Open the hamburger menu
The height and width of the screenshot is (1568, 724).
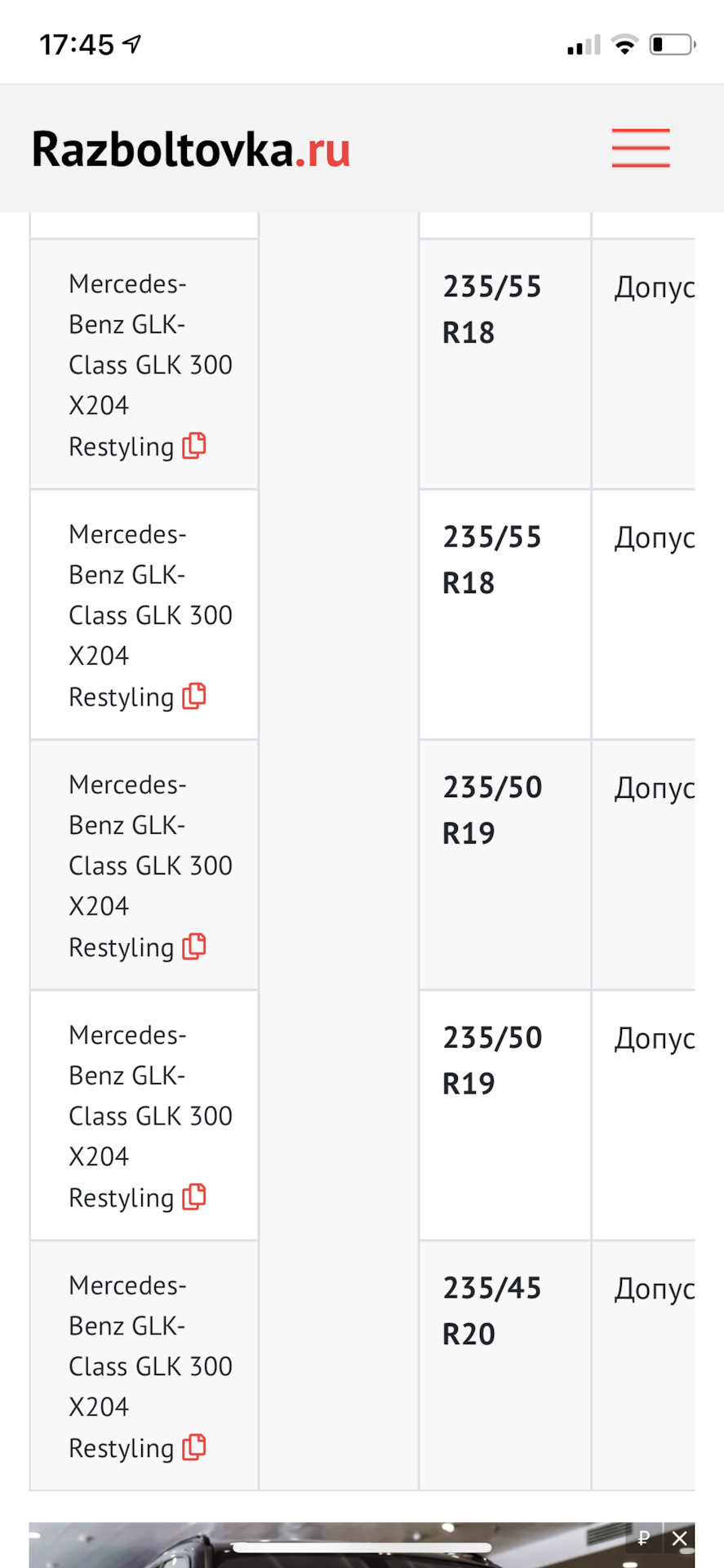[x=641, y=148]
